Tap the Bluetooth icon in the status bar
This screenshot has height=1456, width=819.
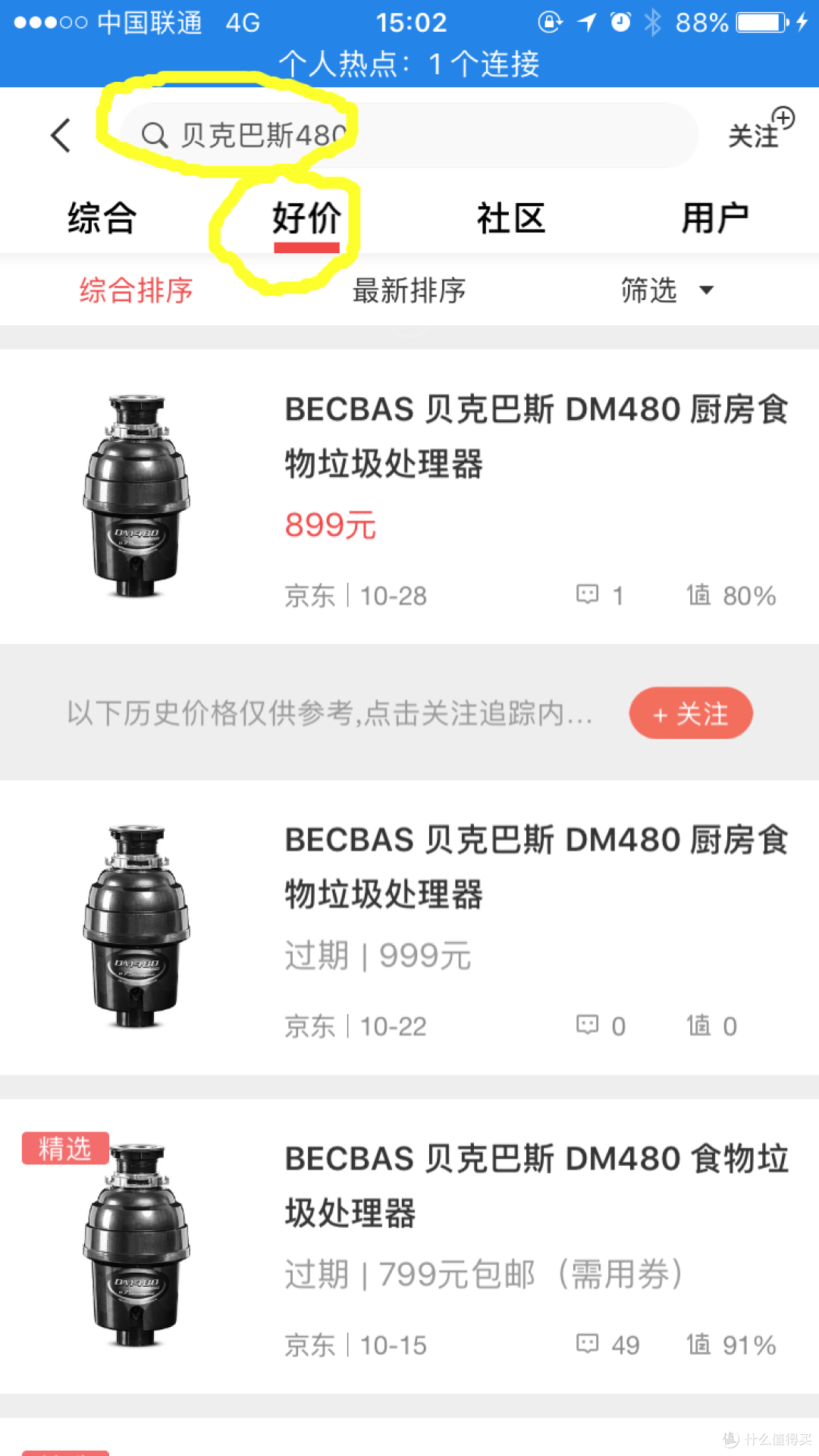click(x=654, y=22)
